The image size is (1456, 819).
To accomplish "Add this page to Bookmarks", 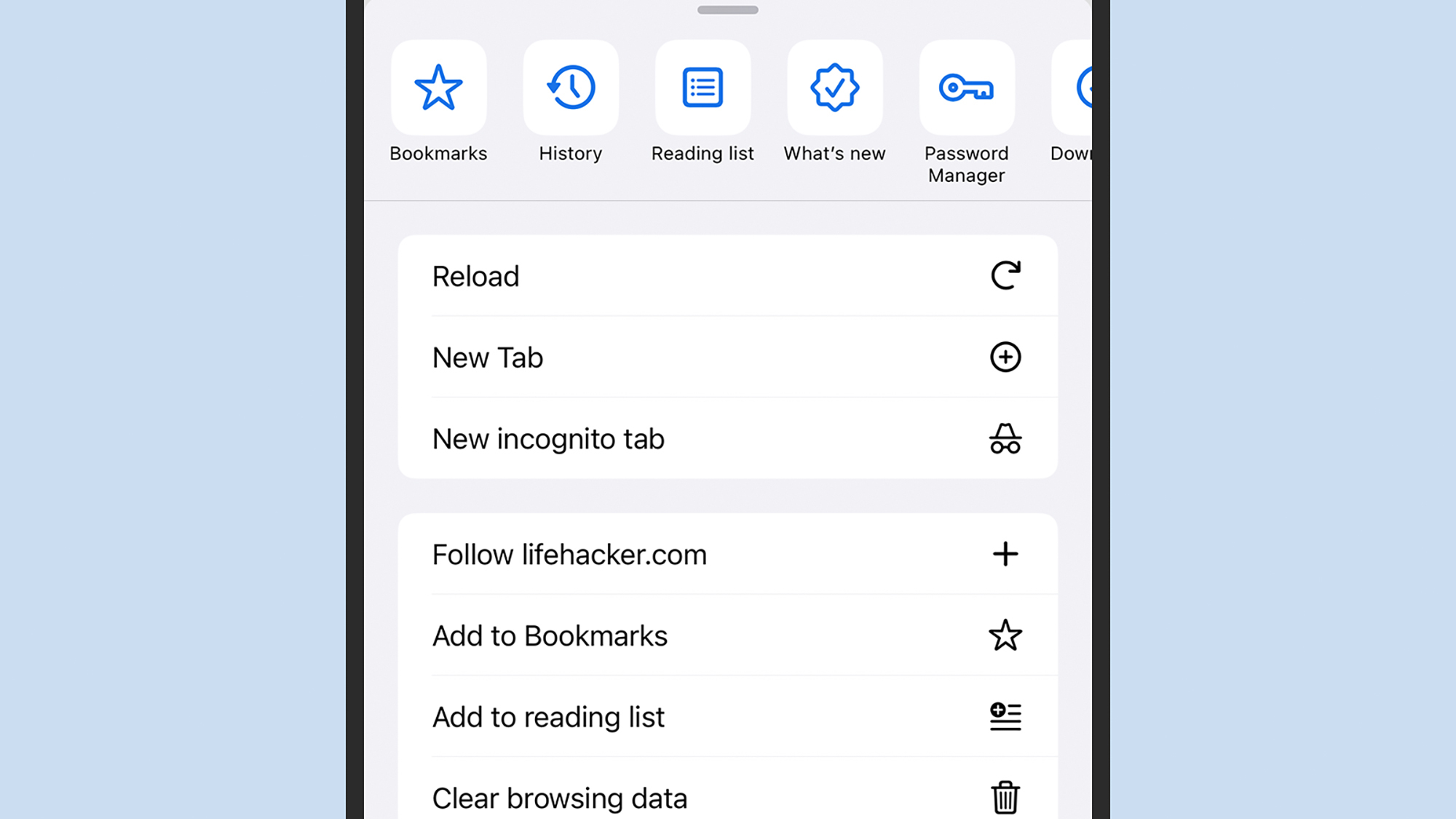I will [727, 636].
